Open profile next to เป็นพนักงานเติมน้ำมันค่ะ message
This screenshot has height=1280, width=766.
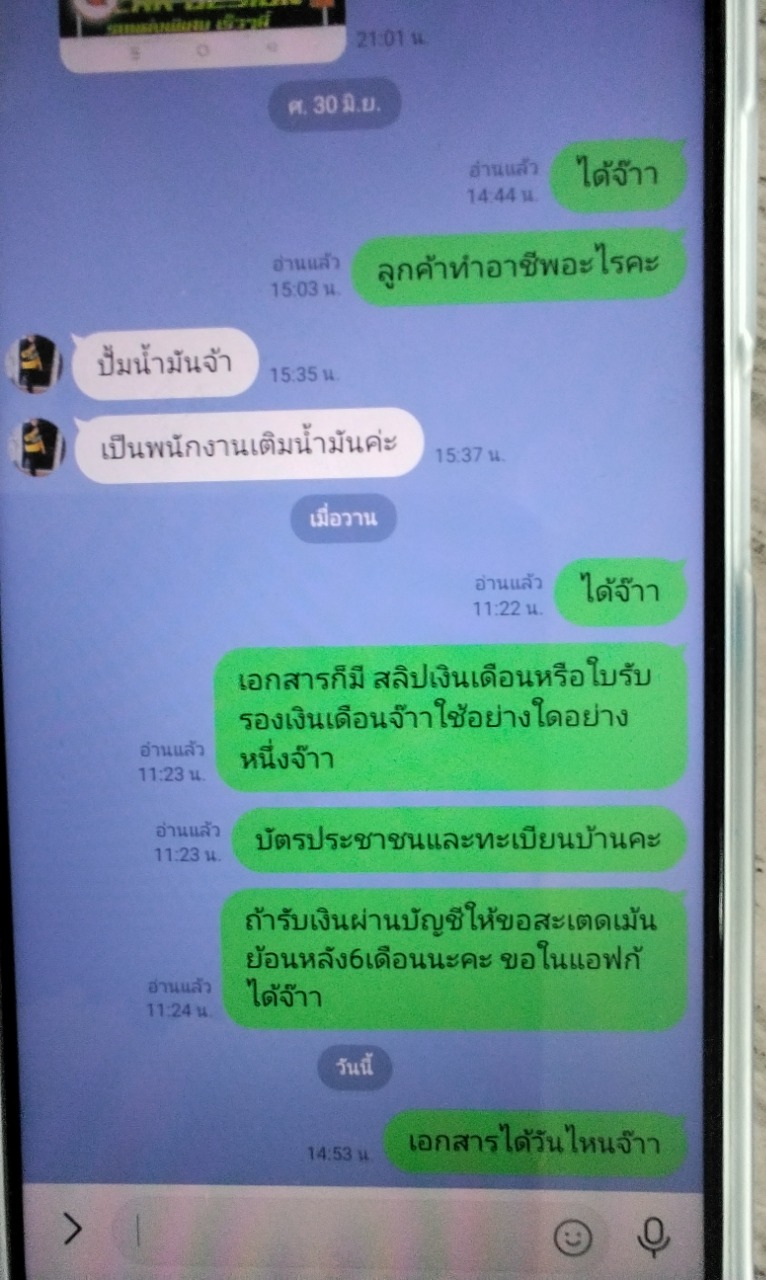pyautogui.click(x=36, y=446)
